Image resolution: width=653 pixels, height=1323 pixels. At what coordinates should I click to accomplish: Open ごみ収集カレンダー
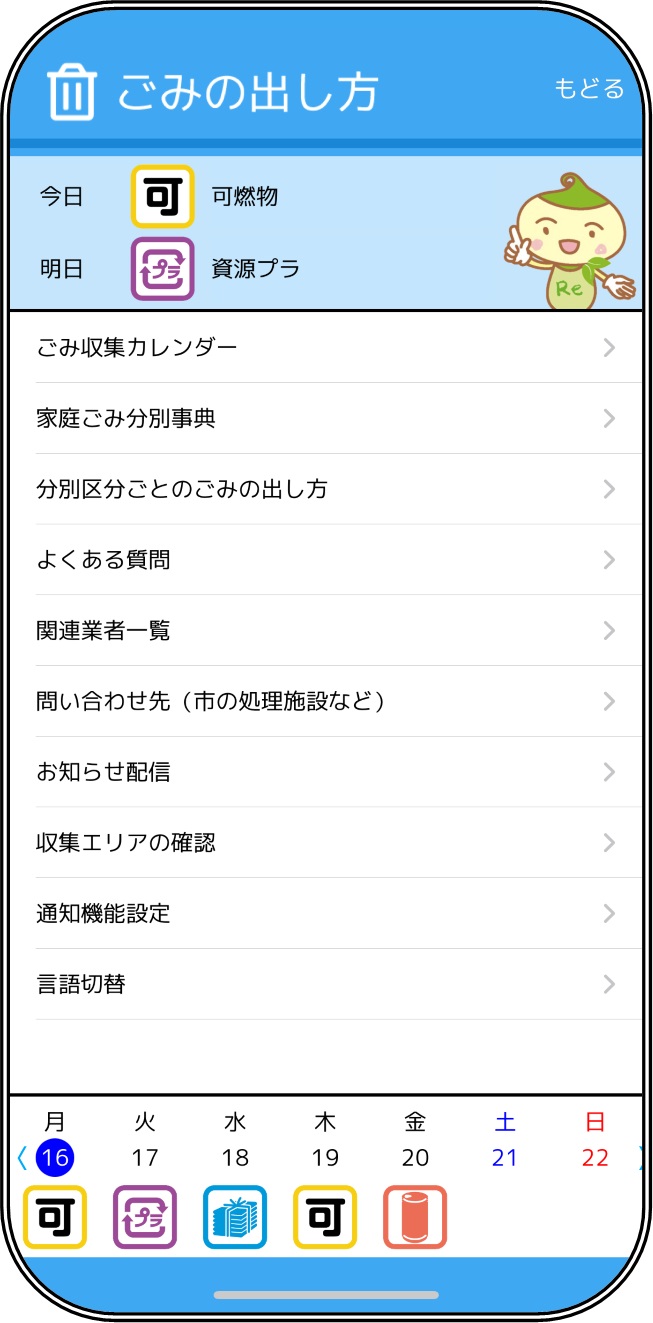click(x=325, y=348)
